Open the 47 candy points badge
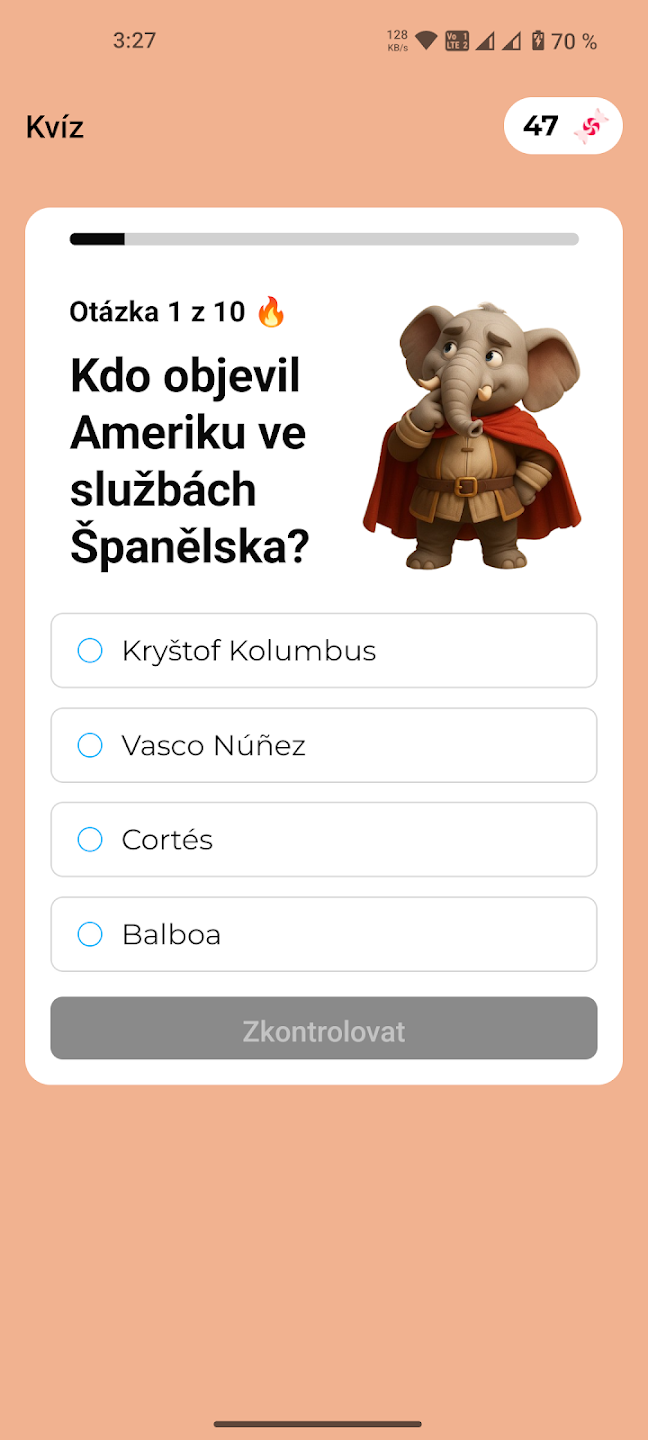648x1440 pixels. coord(563,127)
